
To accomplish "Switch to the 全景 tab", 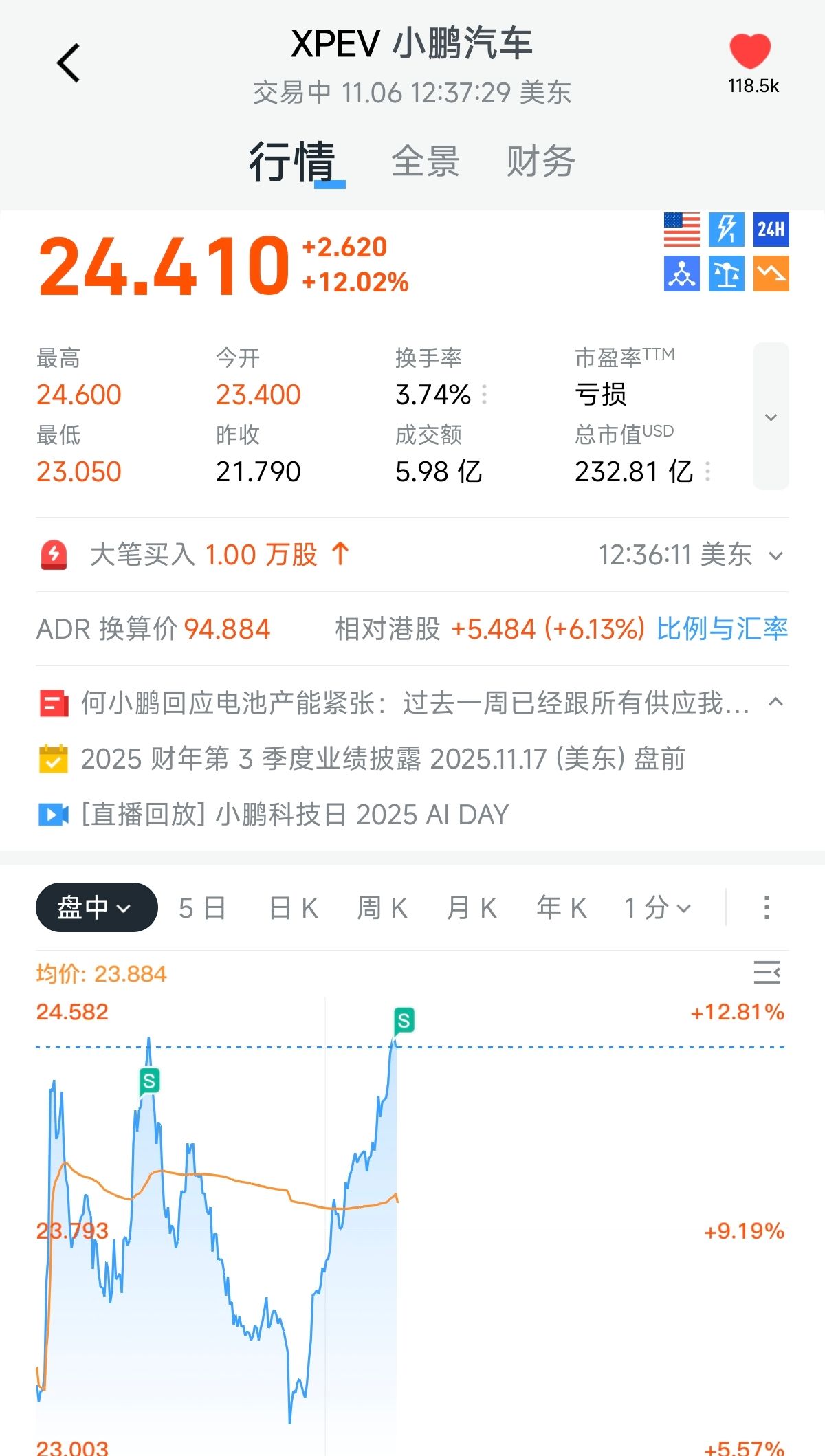I will [425, 162].
